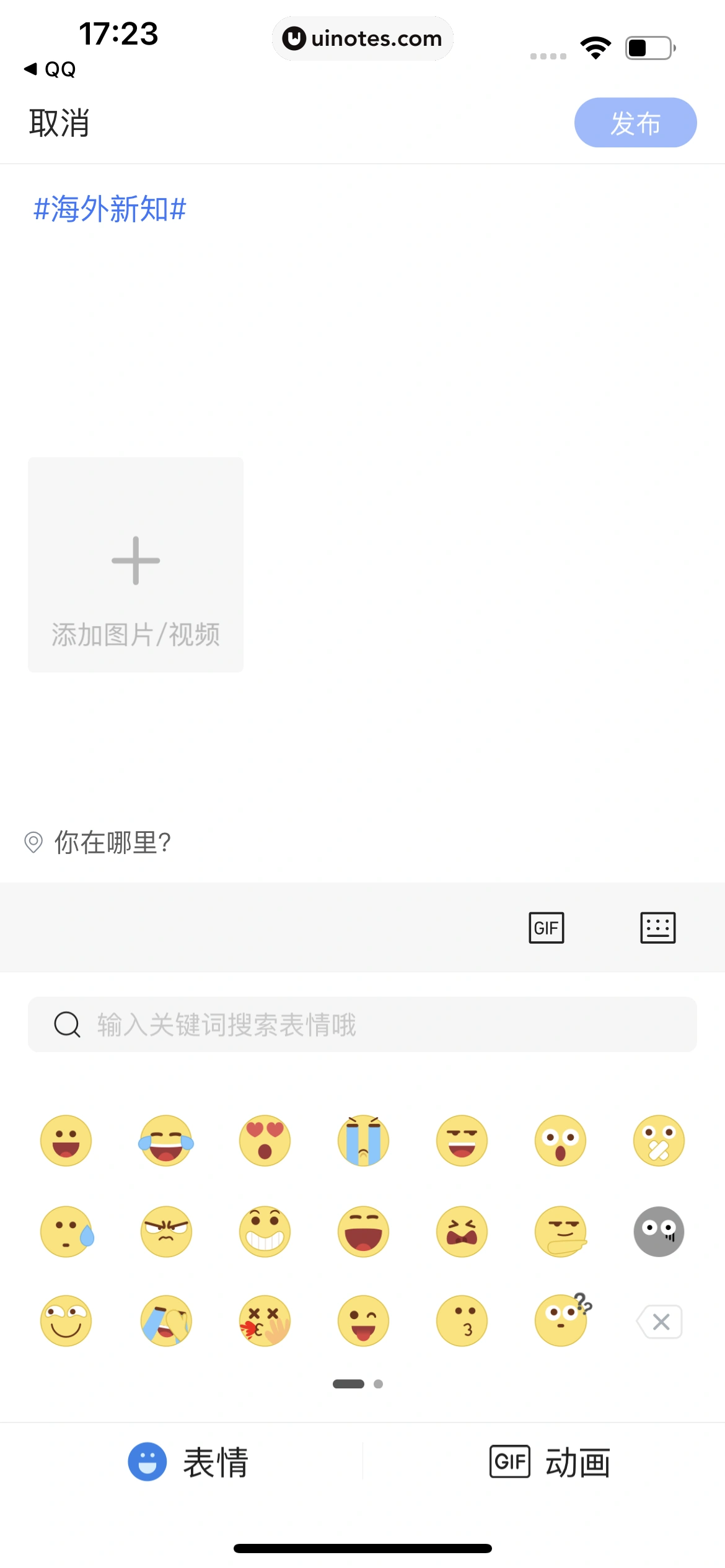
Task: Insert the grinning teeth emoji
Action: pyautogui.click(x=264, y=1232)
